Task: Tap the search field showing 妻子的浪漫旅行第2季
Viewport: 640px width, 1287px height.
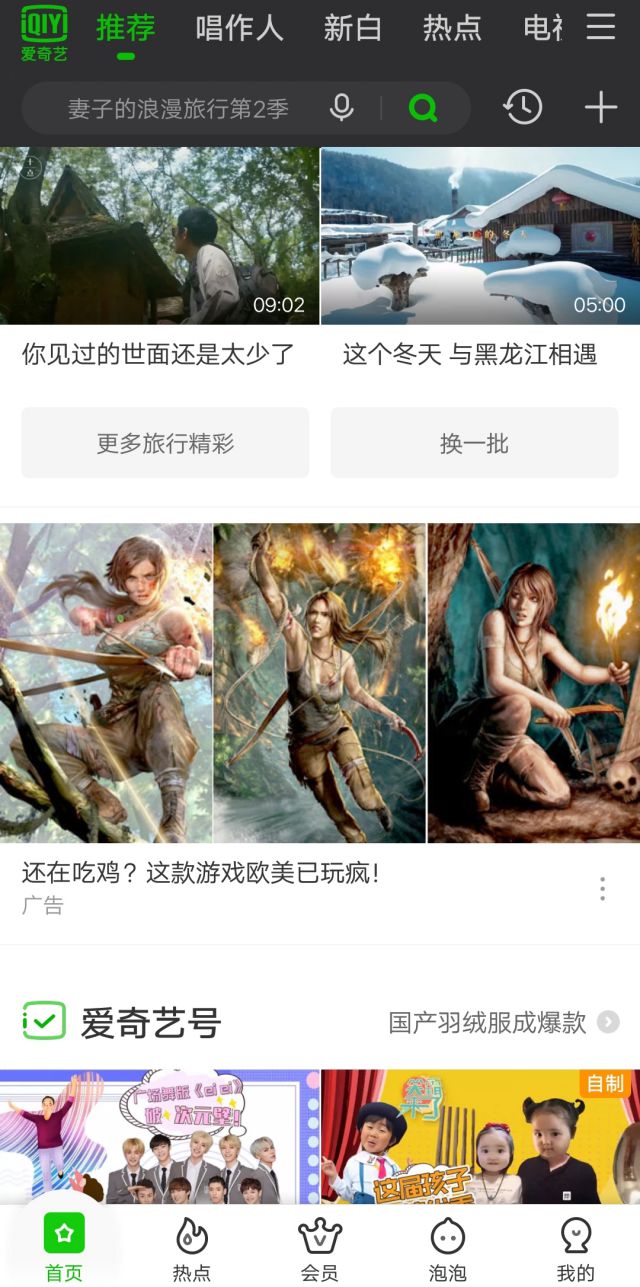Action: (178, 108)
